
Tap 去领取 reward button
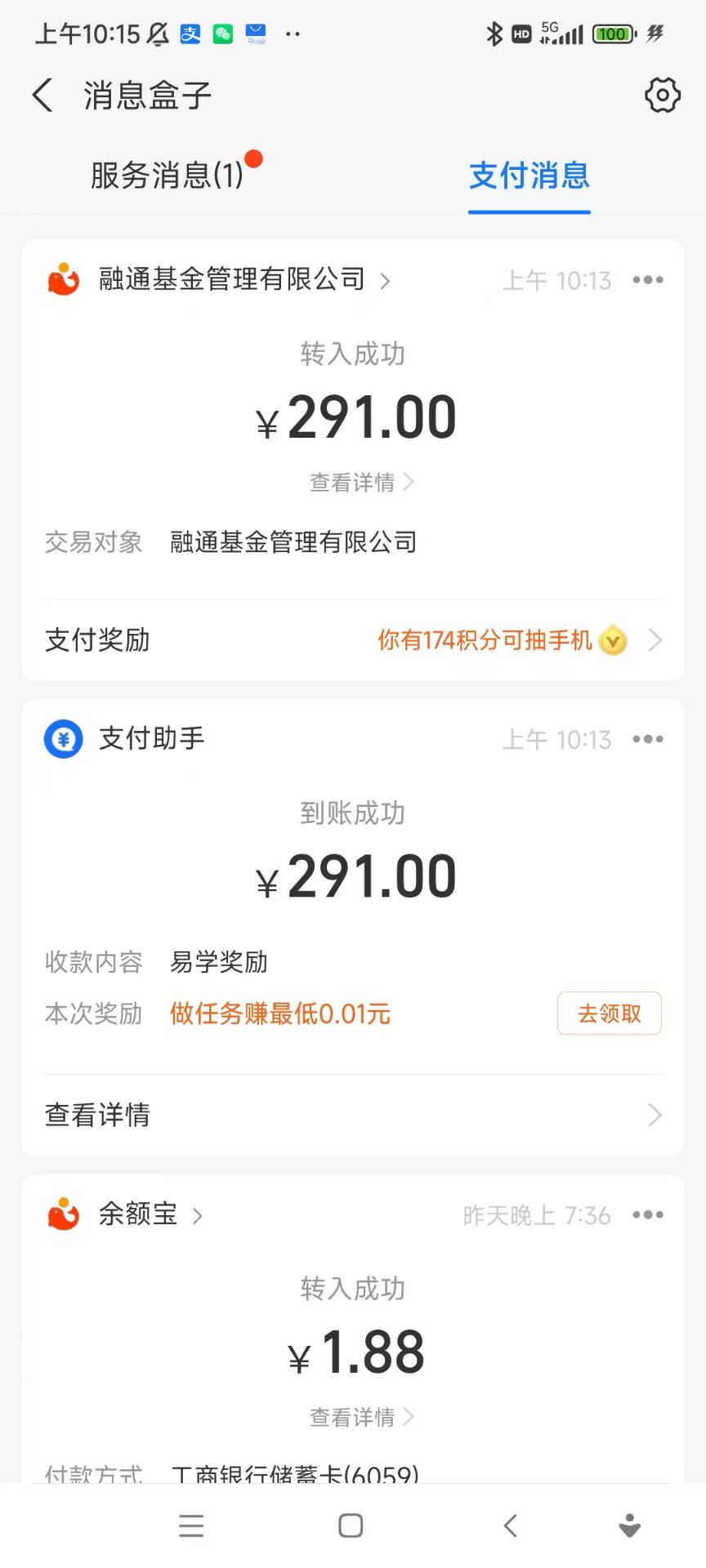click(609, 1013)
